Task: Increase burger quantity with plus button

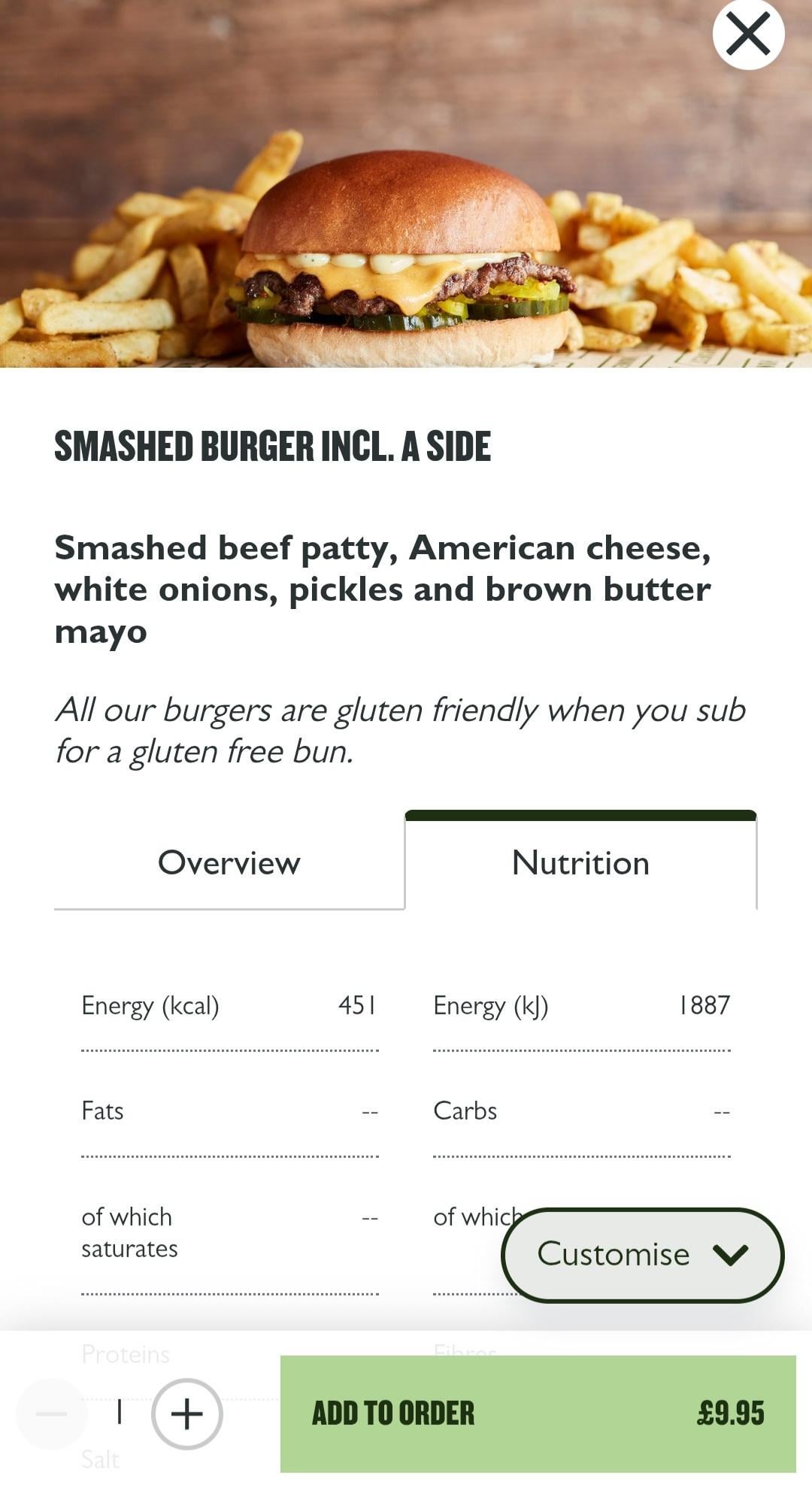Action: coord(186,1414)
